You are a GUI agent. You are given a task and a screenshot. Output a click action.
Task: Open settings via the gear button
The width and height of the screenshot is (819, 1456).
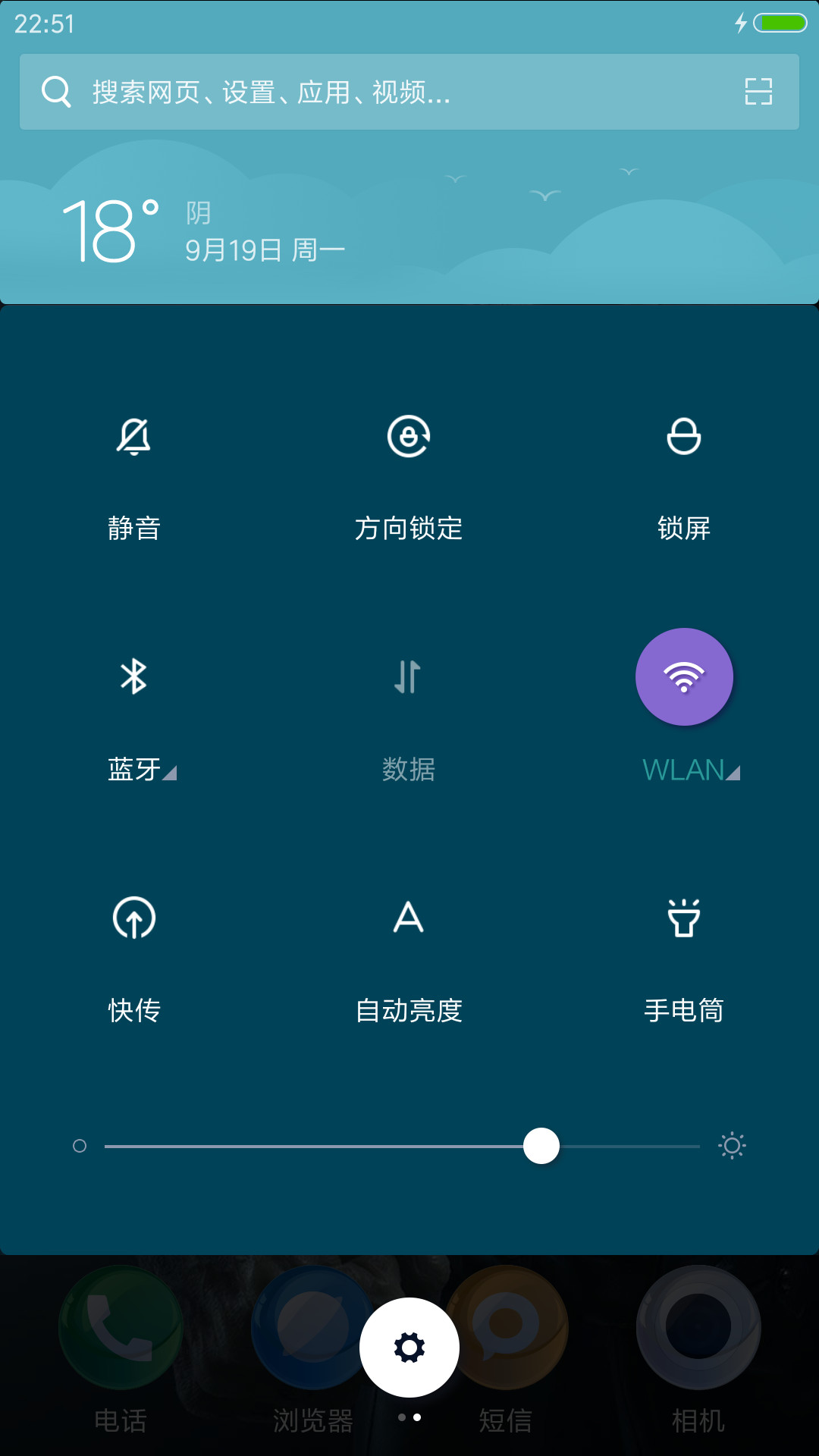409,1348
